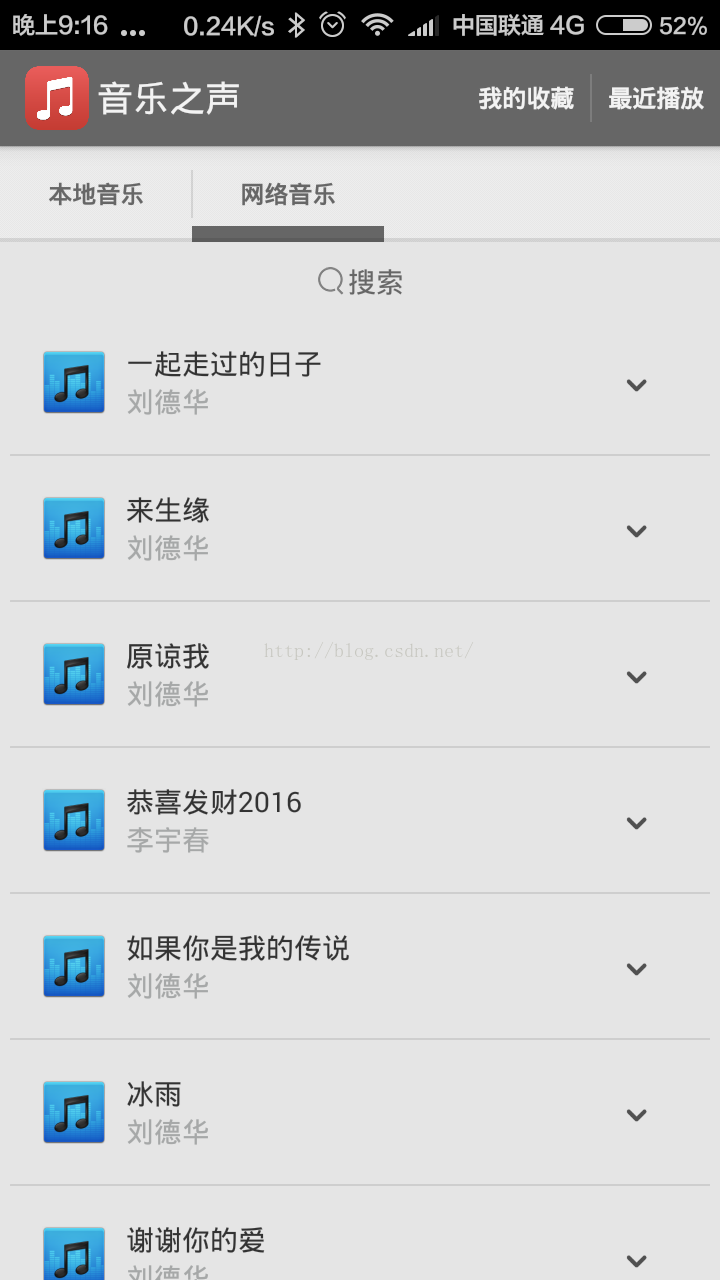Image resolution: width=720 pixels, height=1280 pixels.
Task: Play the song 一起走过的日子
Action: (x=224, y=382)
